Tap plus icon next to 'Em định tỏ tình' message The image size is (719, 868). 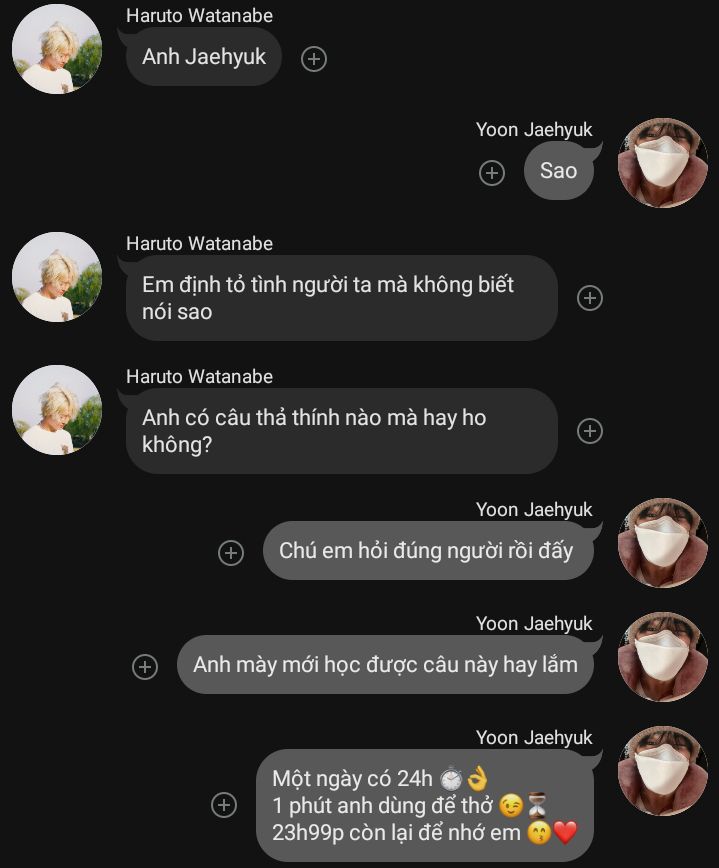590,298
